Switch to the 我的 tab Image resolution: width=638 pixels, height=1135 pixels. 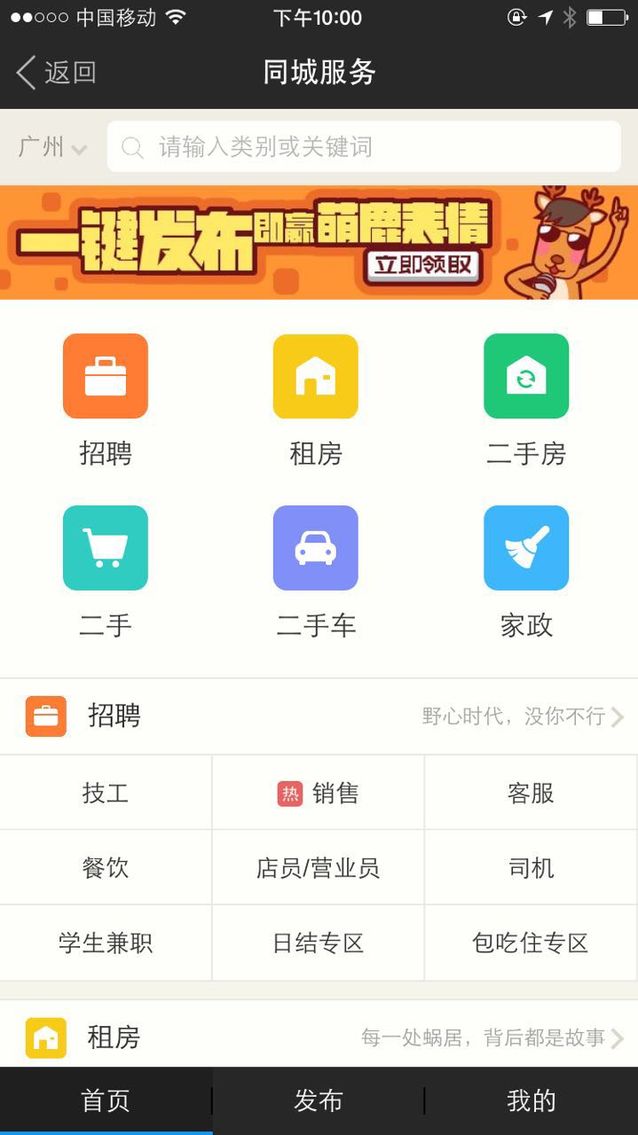pyautogui.click(x=531, y=1101)
